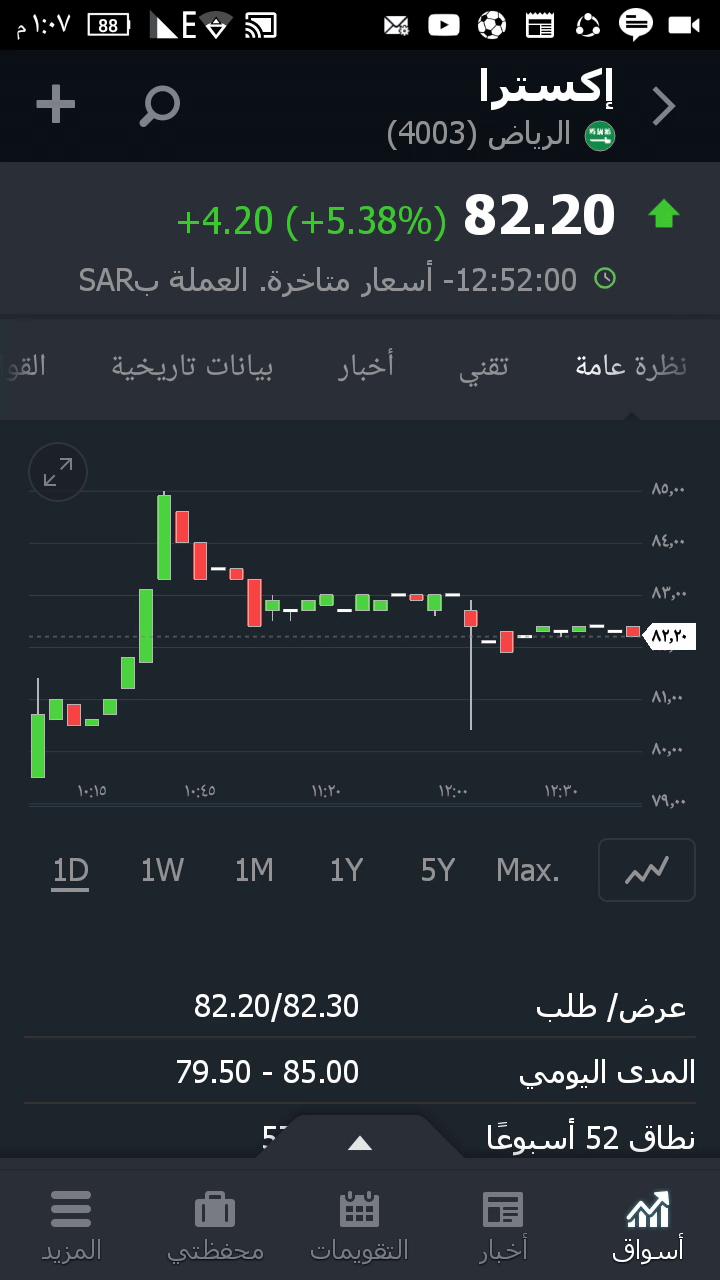Open the أسواق bottom tab
720x1280 pixels.
(648, 1225)
